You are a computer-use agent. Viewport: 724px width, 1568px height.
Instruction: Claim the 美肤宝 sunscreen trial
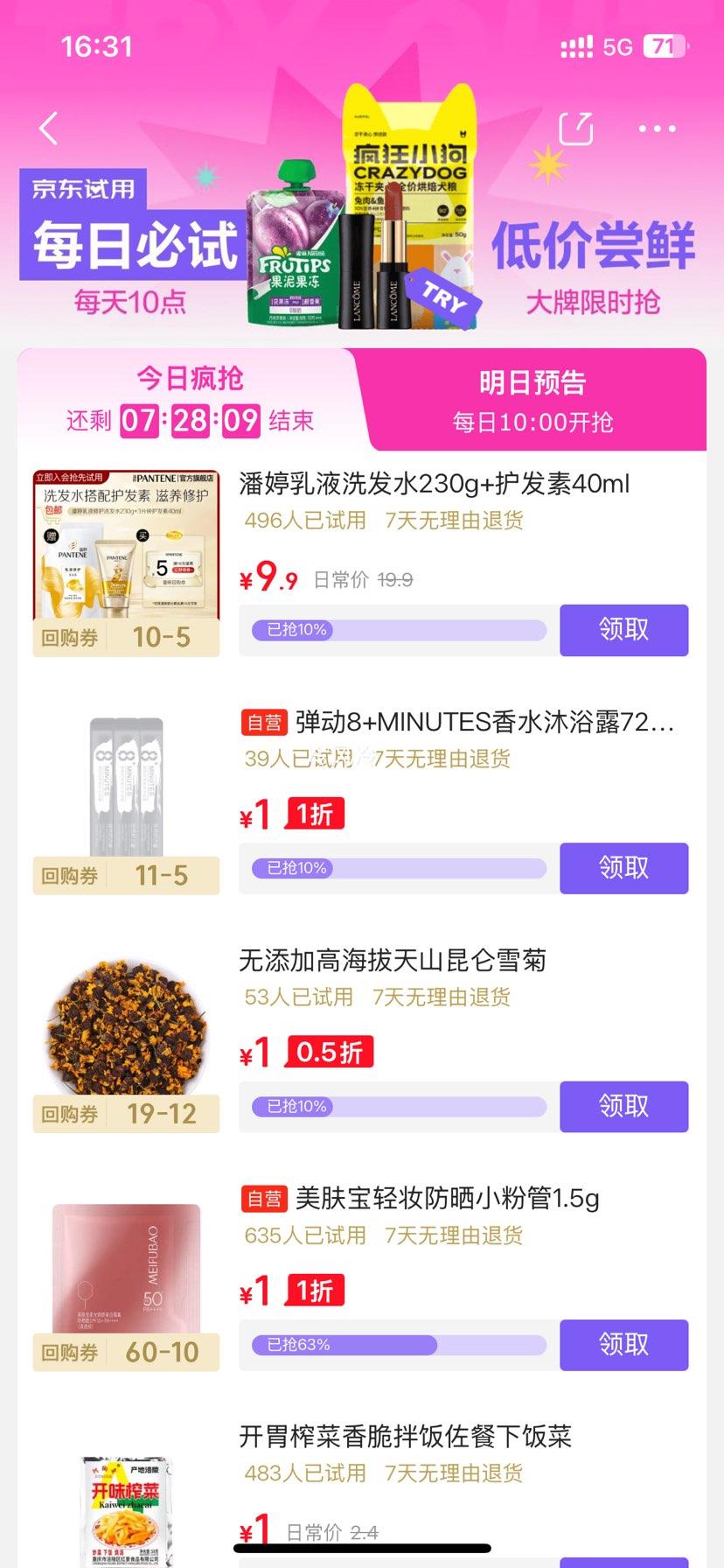point(623,1345)
